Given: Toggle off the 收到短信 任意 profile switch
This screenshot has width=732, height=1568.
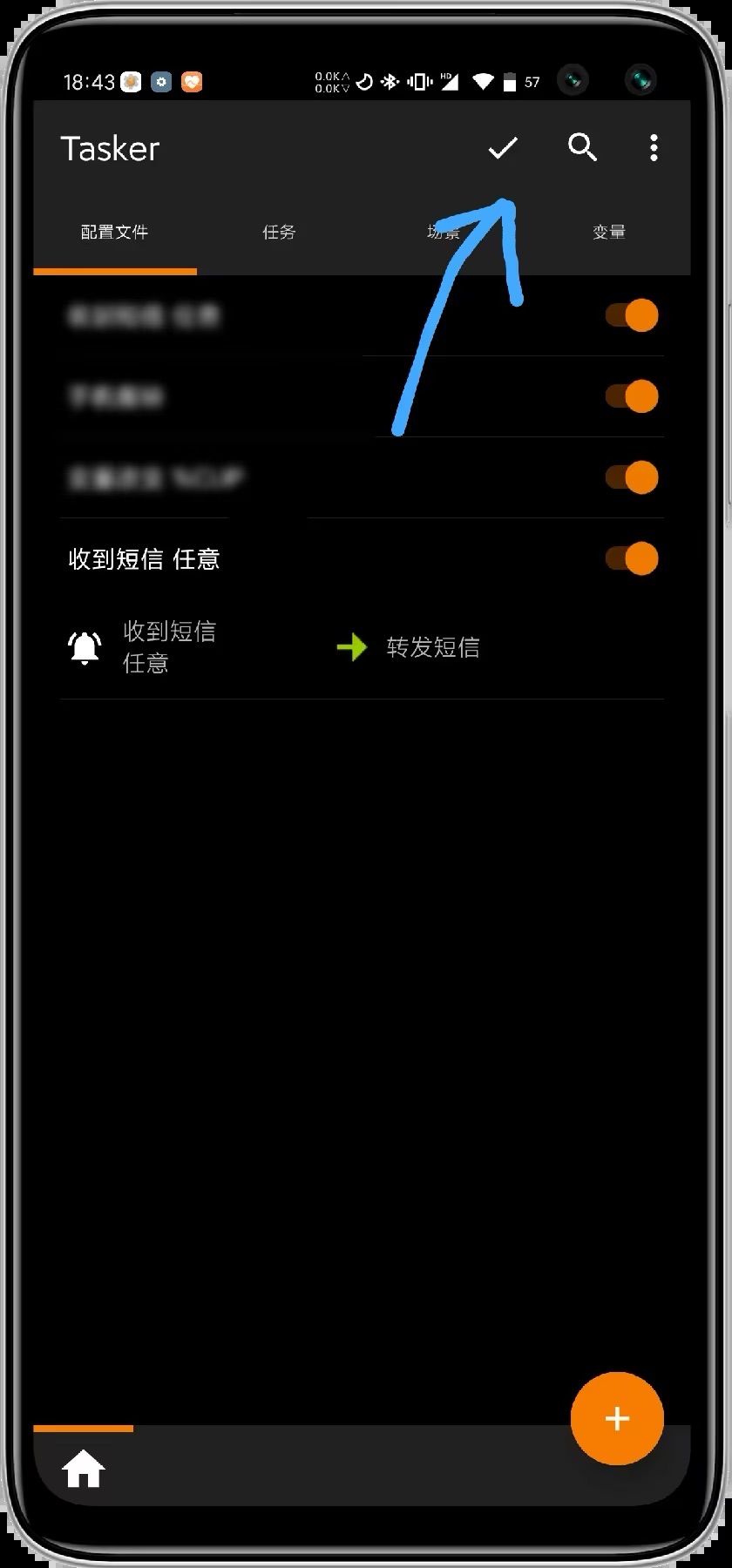Looking at the screenshot, I should 633,558.
